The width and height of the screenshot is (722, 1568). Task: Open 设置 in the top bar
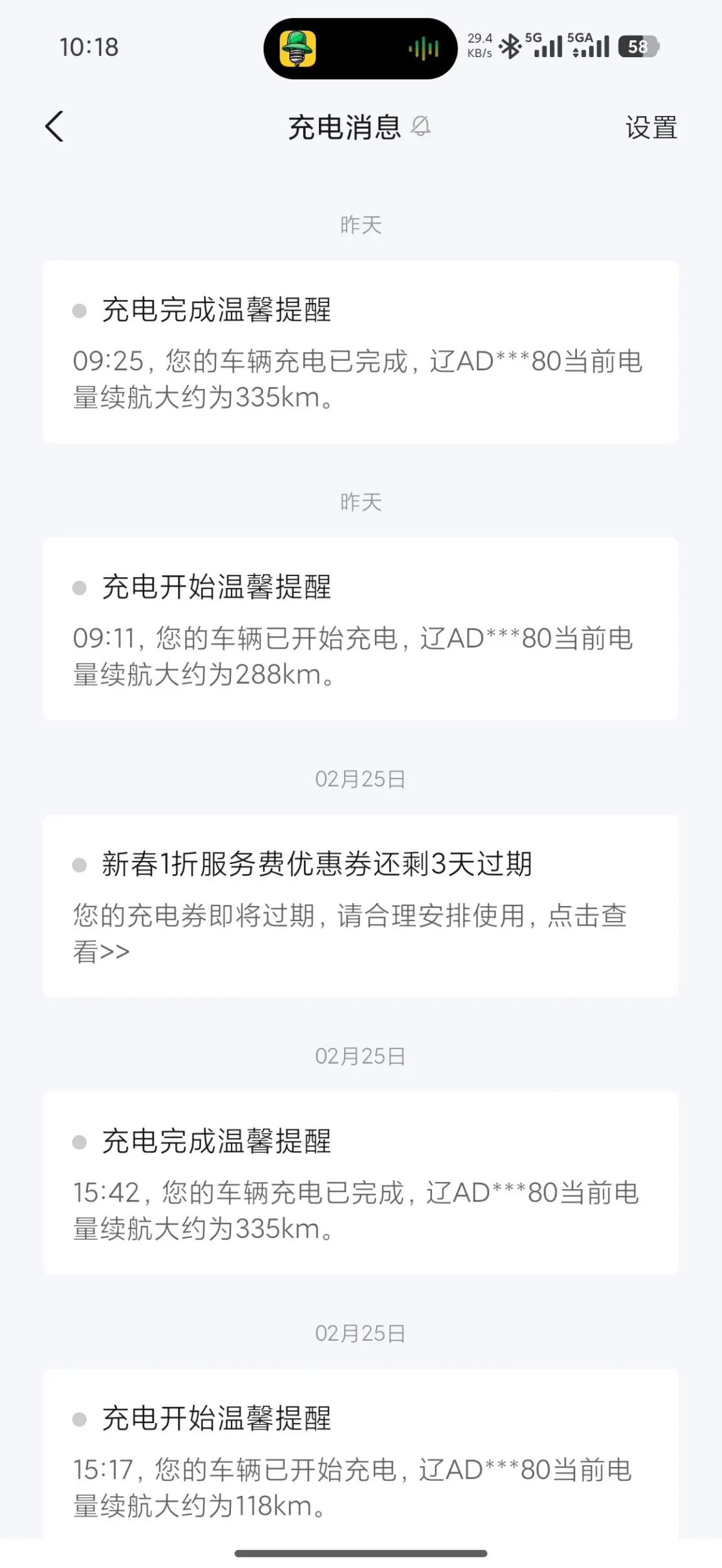click(x=650, y=128)
